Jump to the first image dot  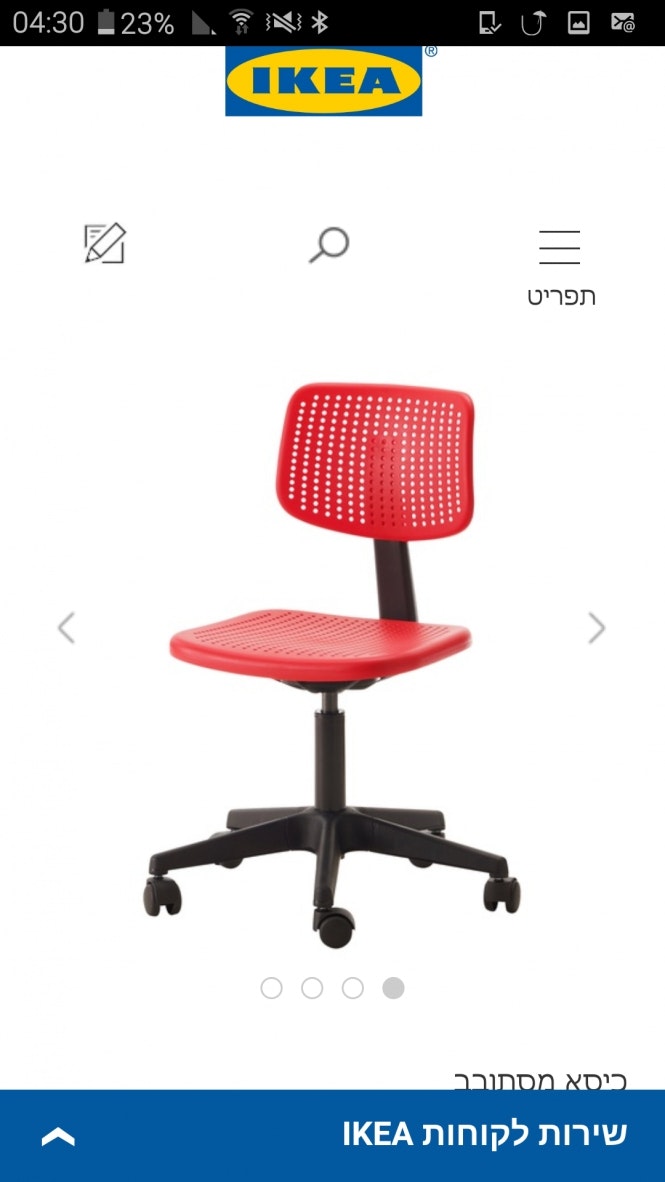click(x=271, y=988)
